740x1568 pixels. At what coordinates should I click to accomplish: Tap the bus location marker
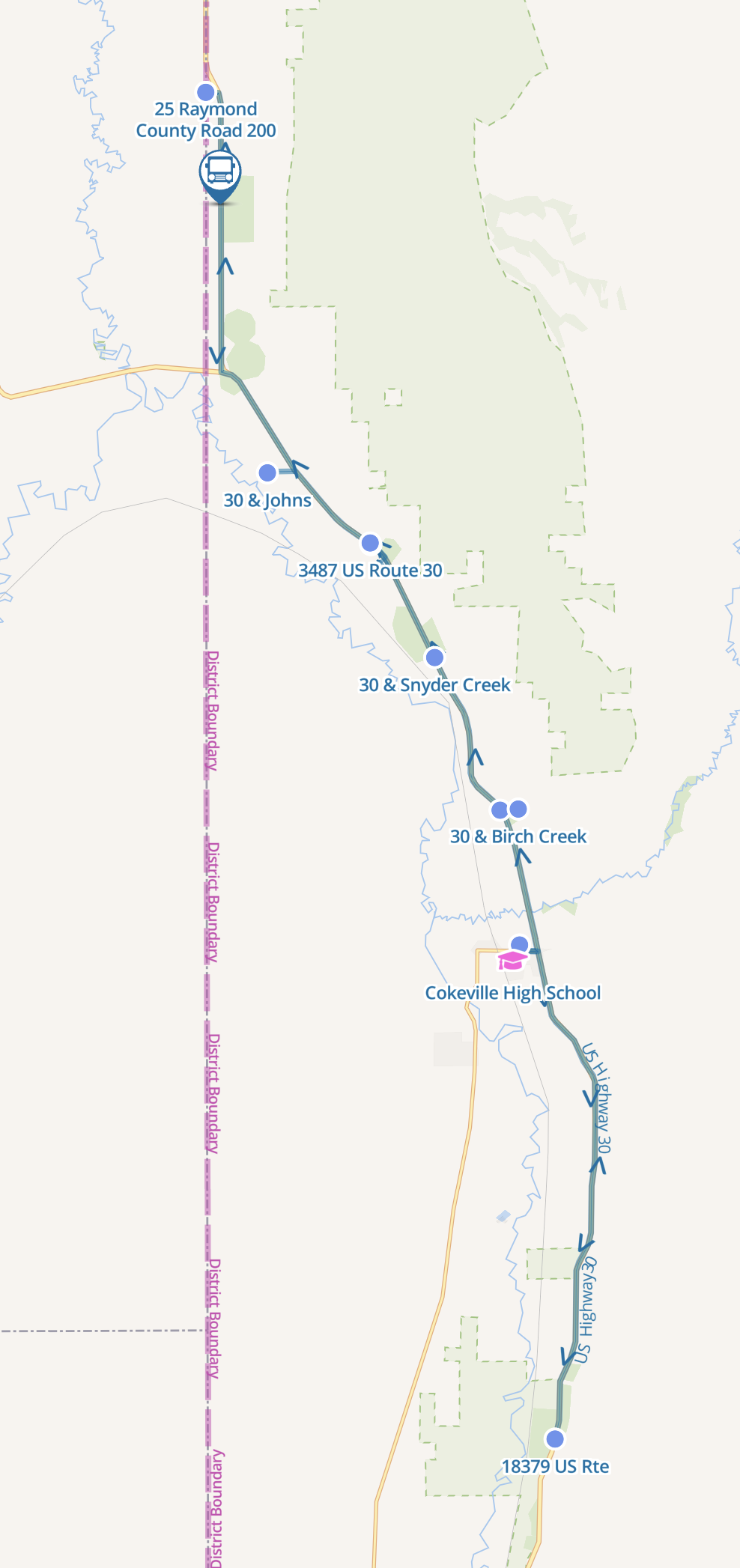point(220,172)
